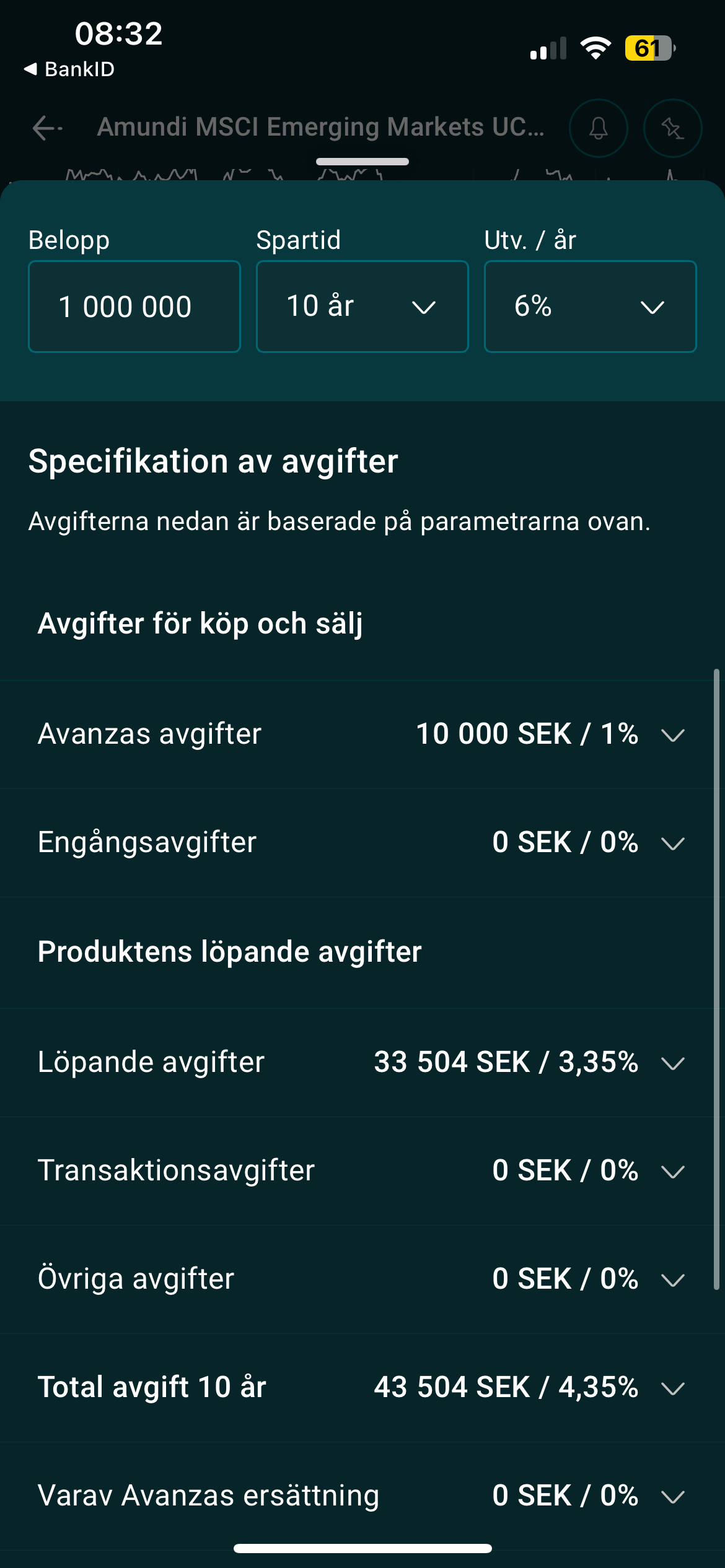This screenshot has height=1568, width=725.
Task: Expand Övriga avgifter row
Action: point(672,1280)
